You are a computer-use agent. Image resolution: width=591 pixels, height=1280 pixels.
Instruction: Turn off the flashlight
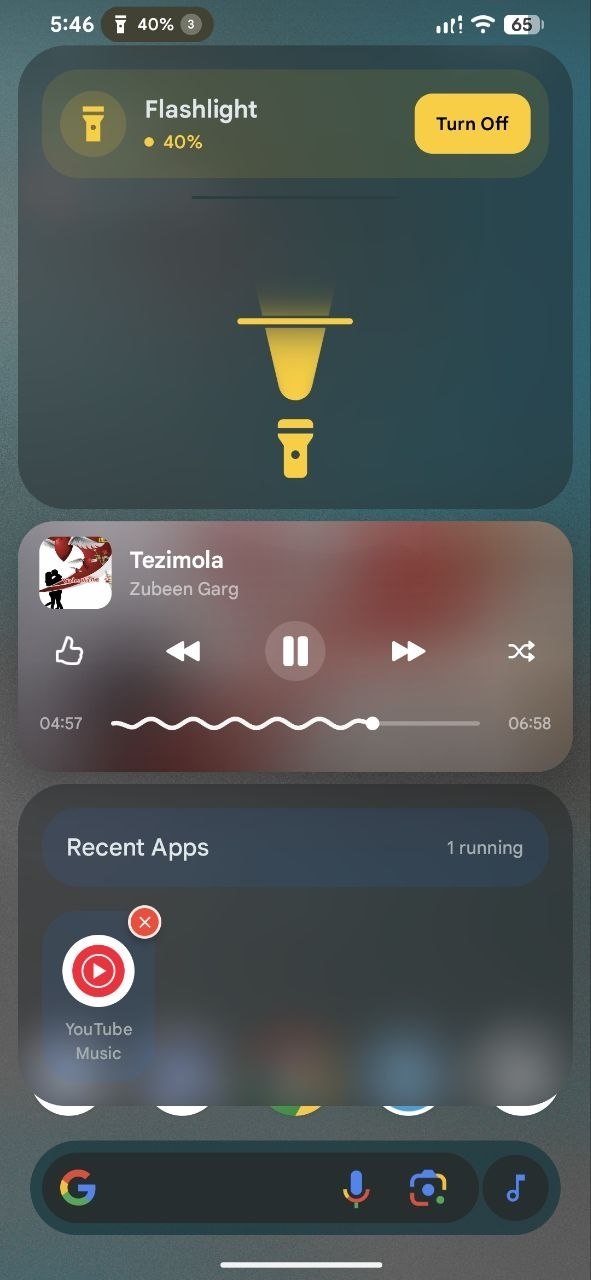coord(472,124)
